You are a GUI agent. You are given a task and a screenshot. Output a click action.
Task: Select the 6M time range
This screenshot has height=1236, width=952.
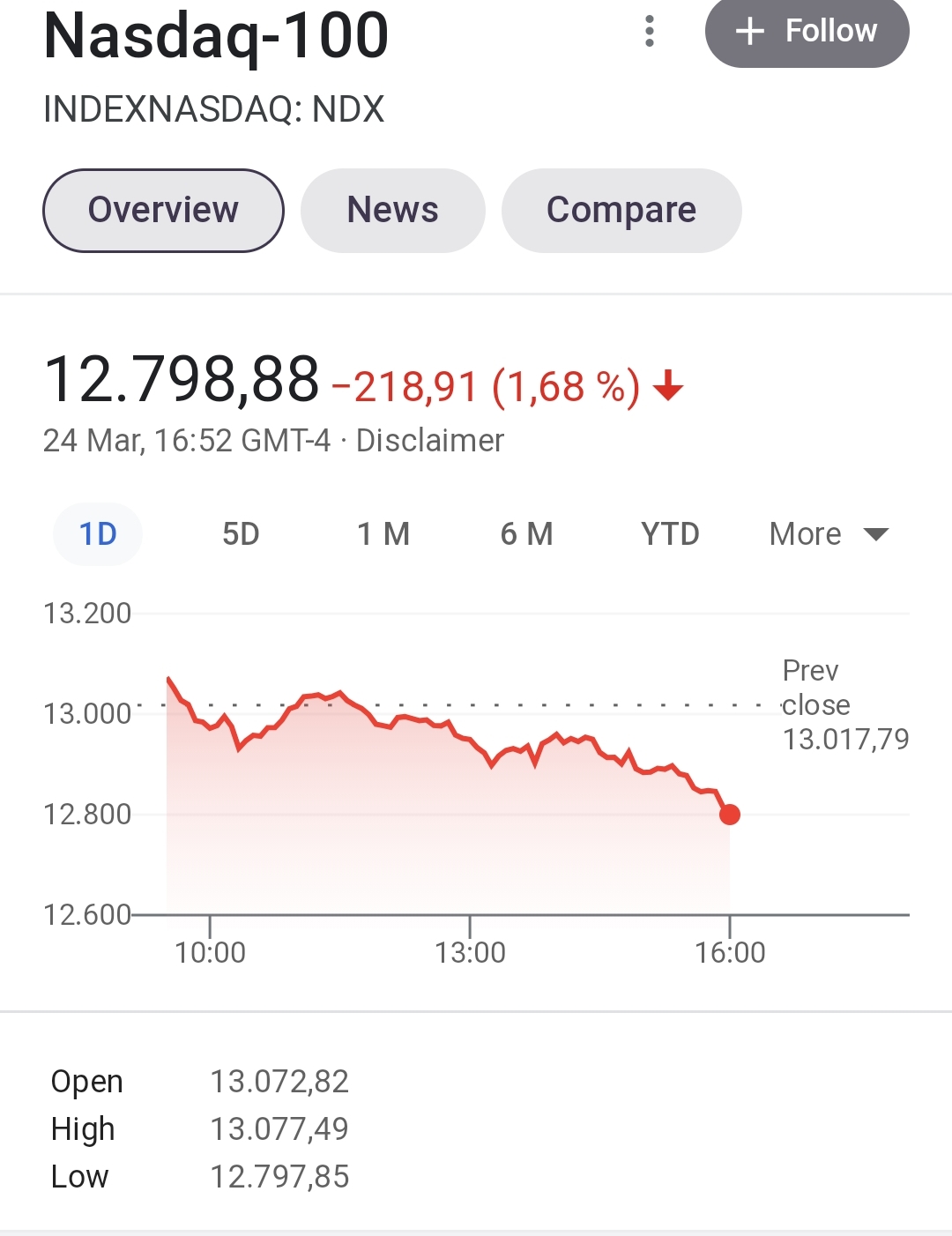526,533
